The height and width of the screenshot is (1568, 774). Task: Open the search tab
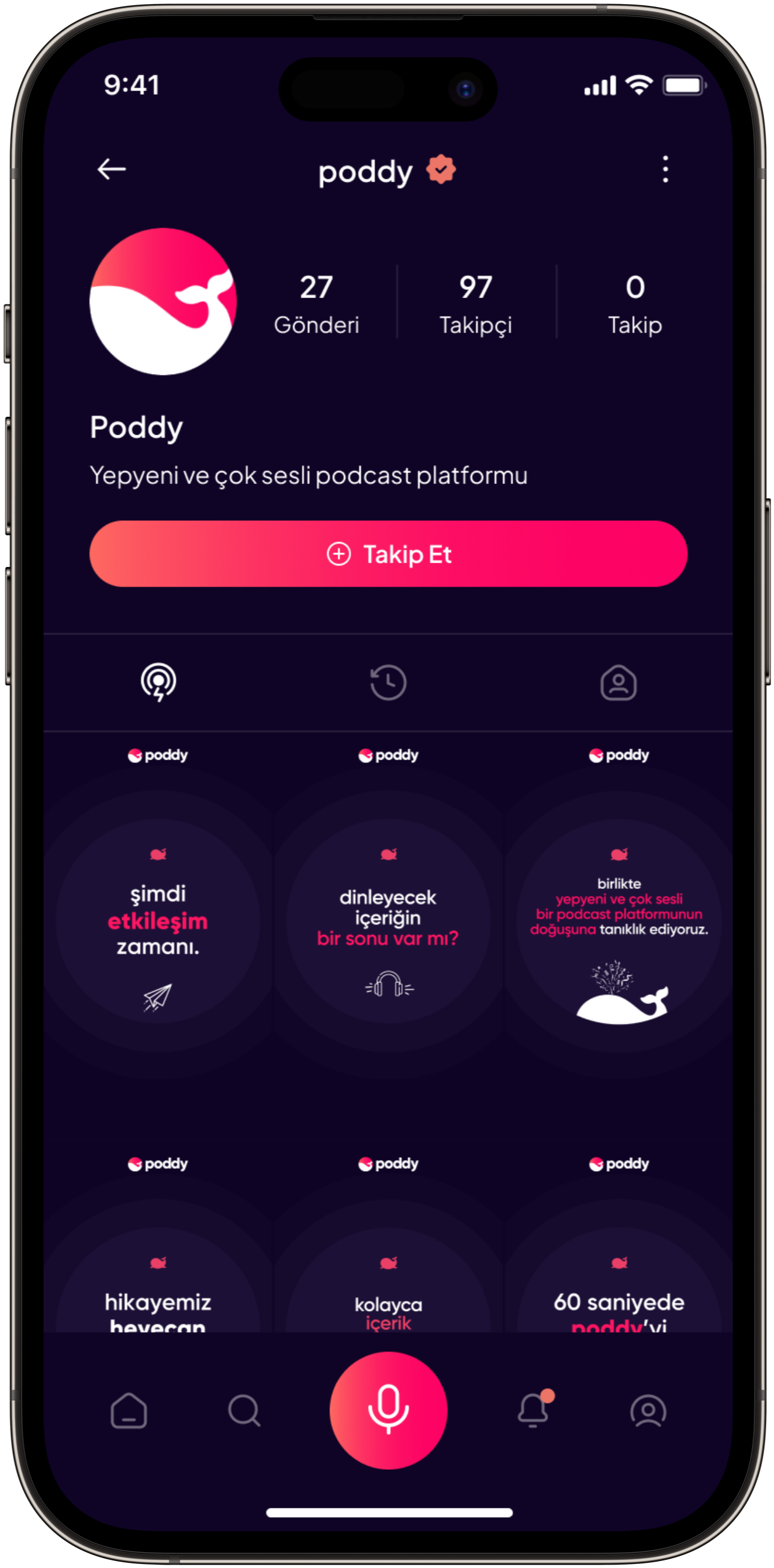244,1411
